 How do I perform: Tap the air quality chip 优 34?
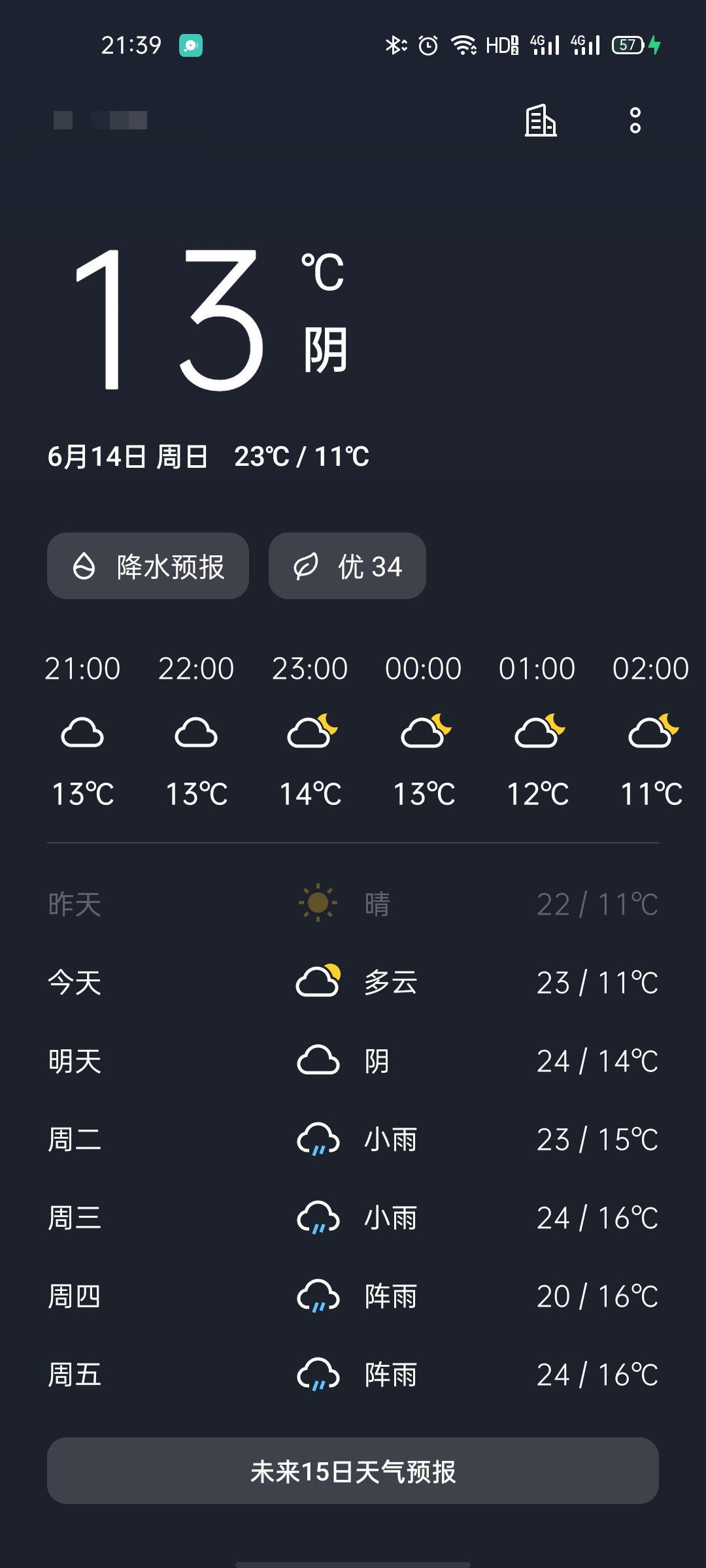click(347, 566)
